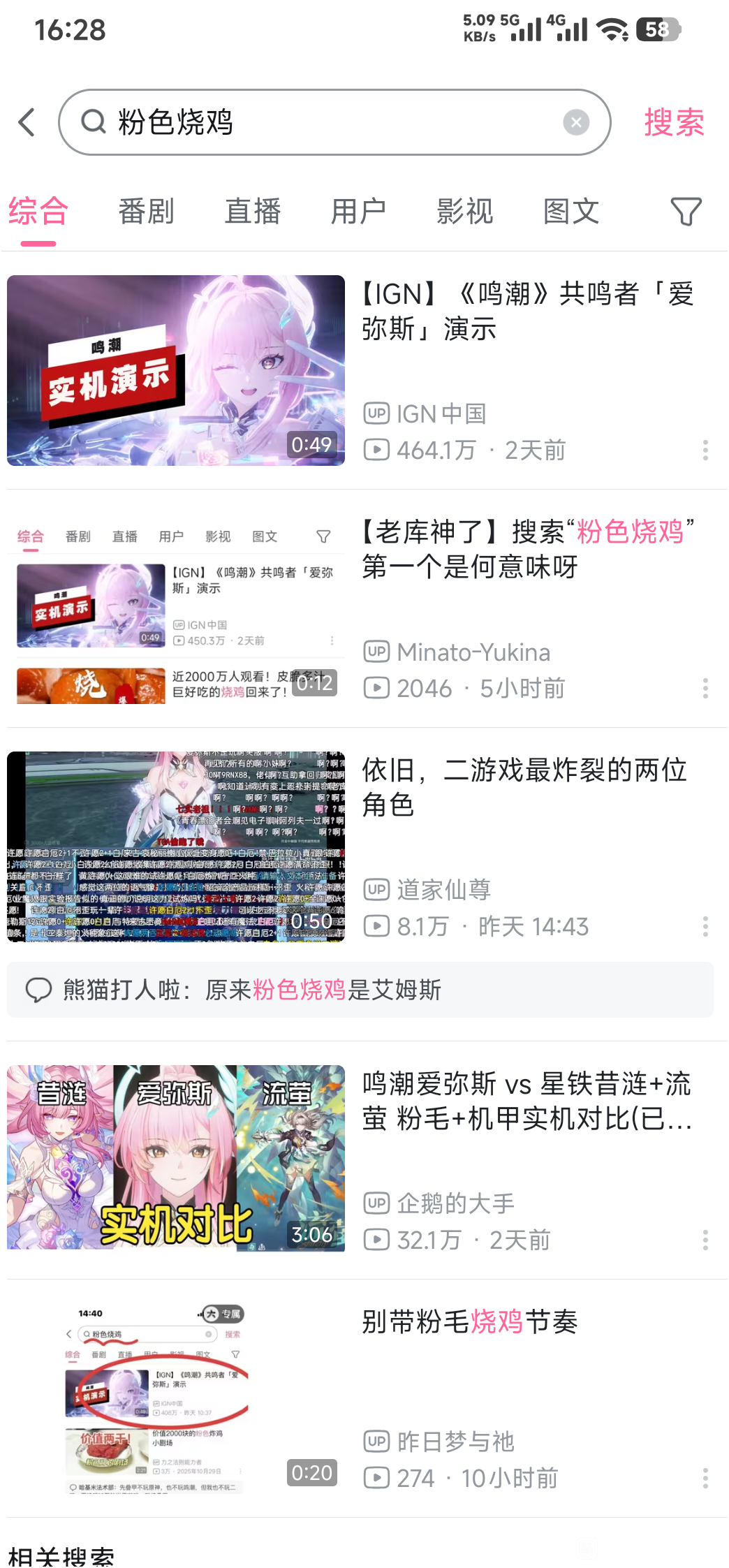Image resolution: width=729 pixels, height=1568 pixels.
Task: Tap the pink 搜索 button
Action: (674, 122)
